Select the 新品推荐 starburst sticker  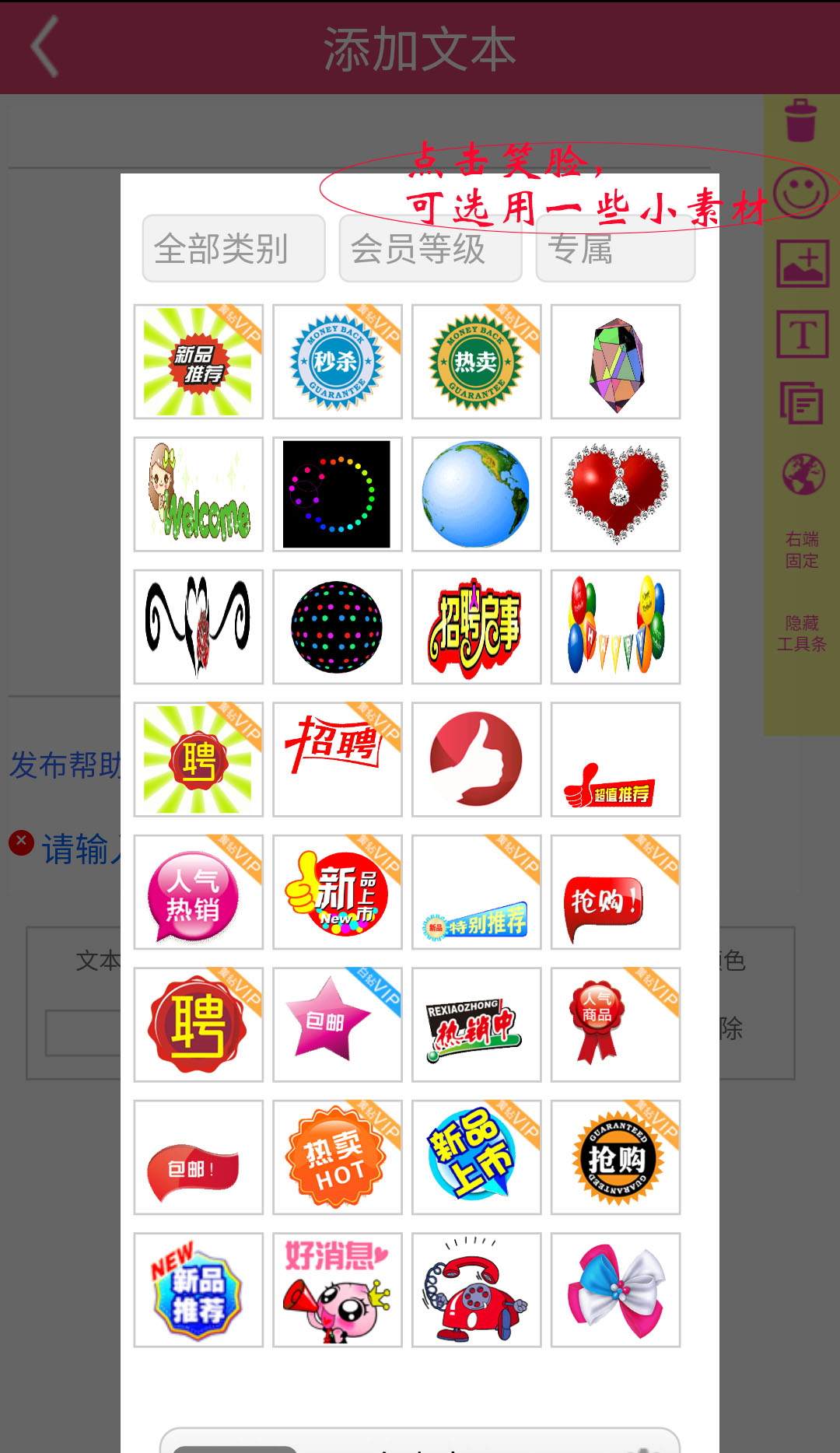coord(198,362)
